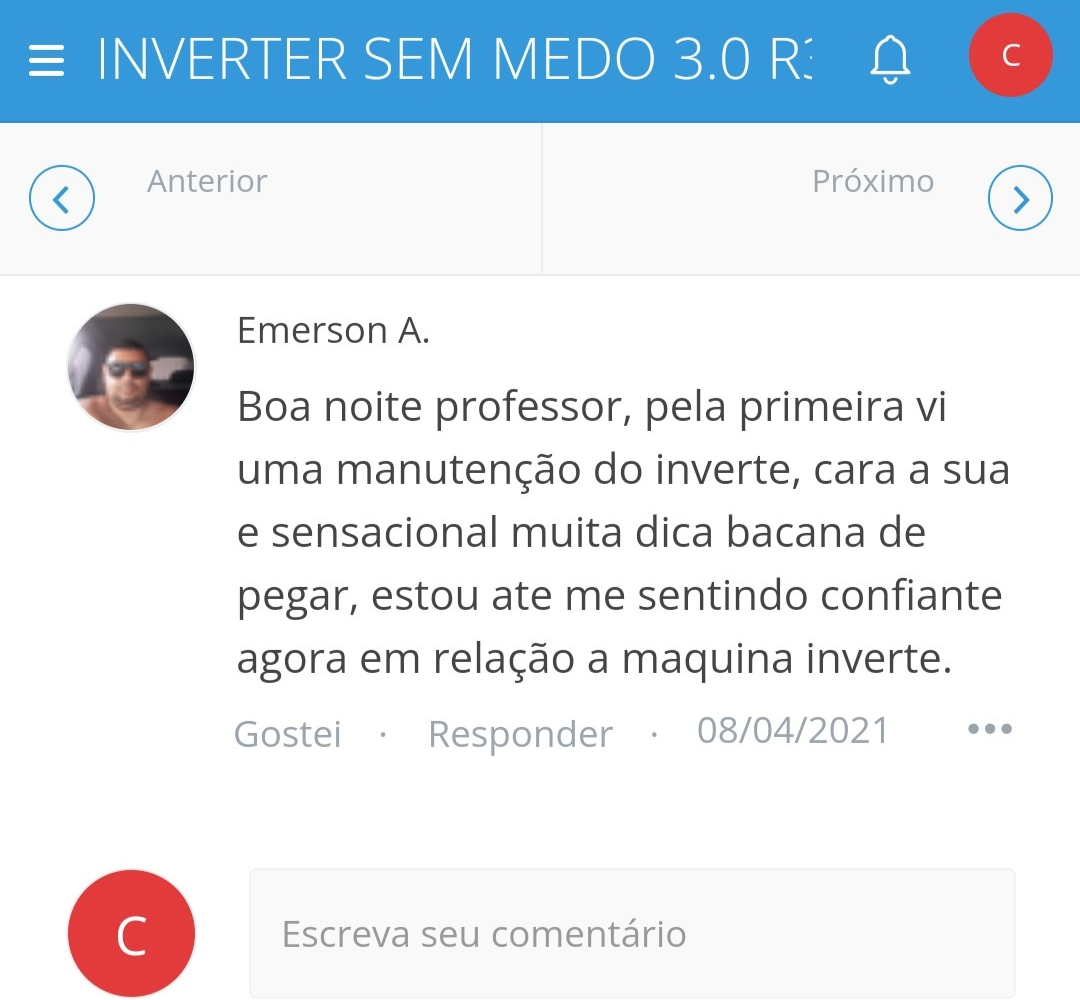Open the red C profile avatar in header

(1010, 56)
